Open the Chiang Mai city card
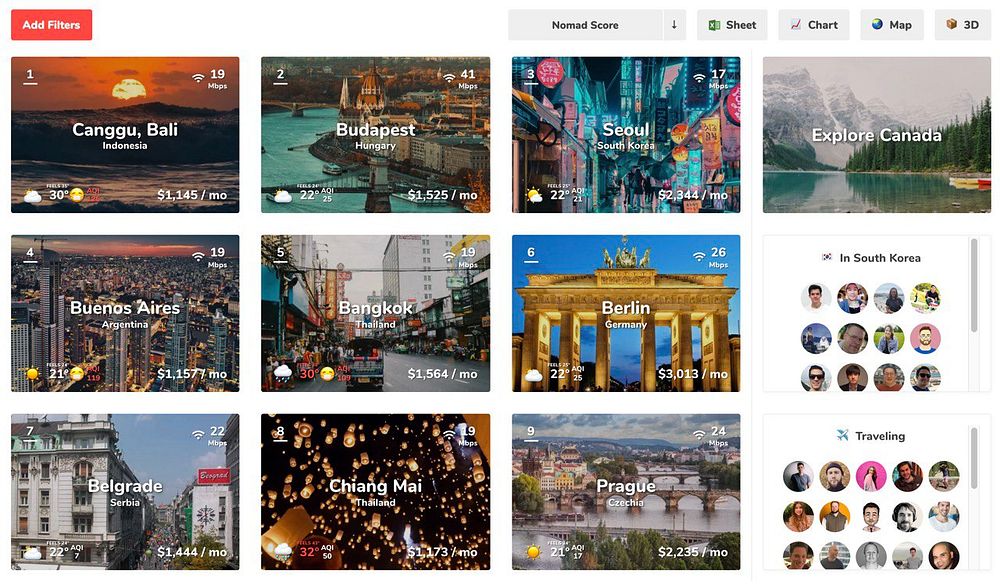The width and height of the screenshot is (1000, 585). point(375,491)
